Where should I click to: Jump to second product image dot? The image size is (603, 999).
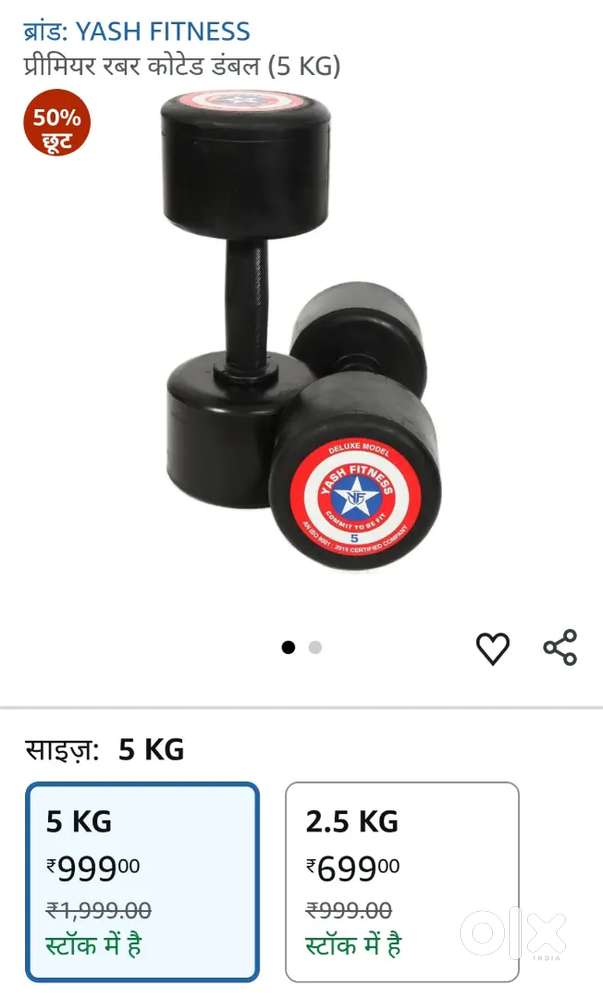(x=315, y=647)
